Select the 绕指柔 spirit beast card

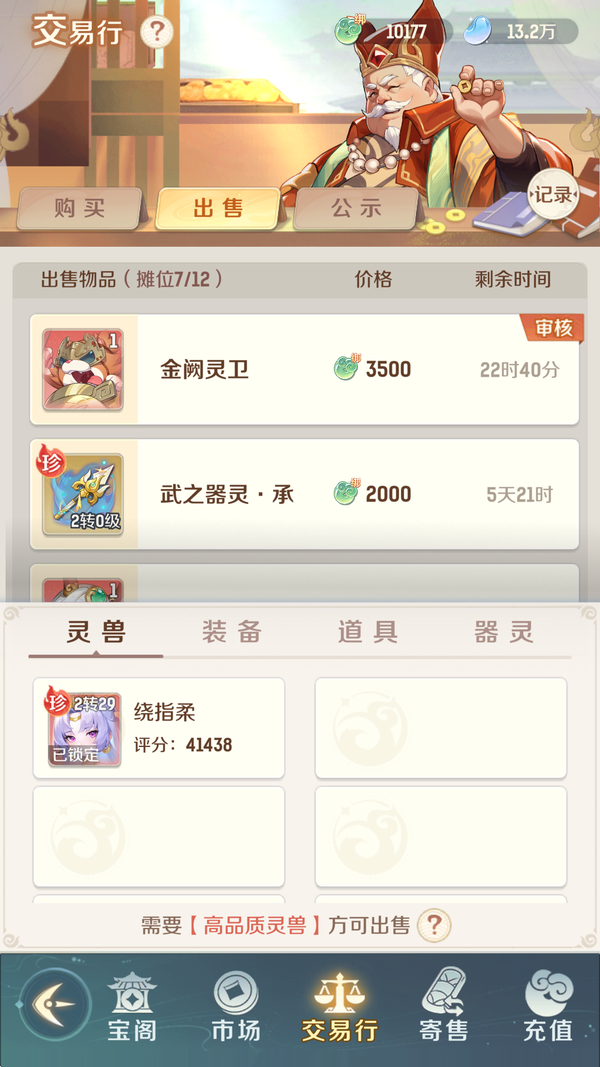click(x=159, y=728)
